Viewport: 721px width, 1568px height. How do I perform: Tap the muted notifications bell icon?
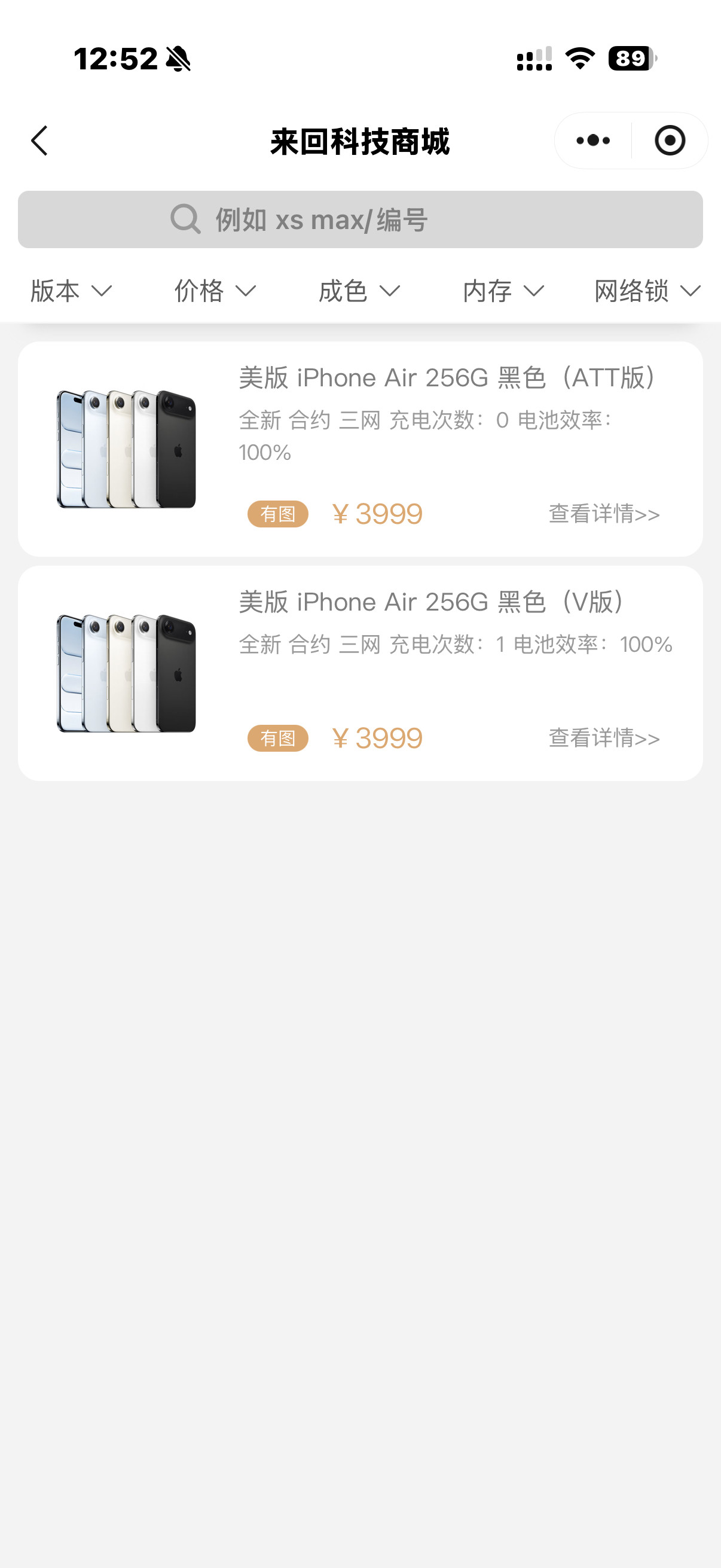pos(177,59)
